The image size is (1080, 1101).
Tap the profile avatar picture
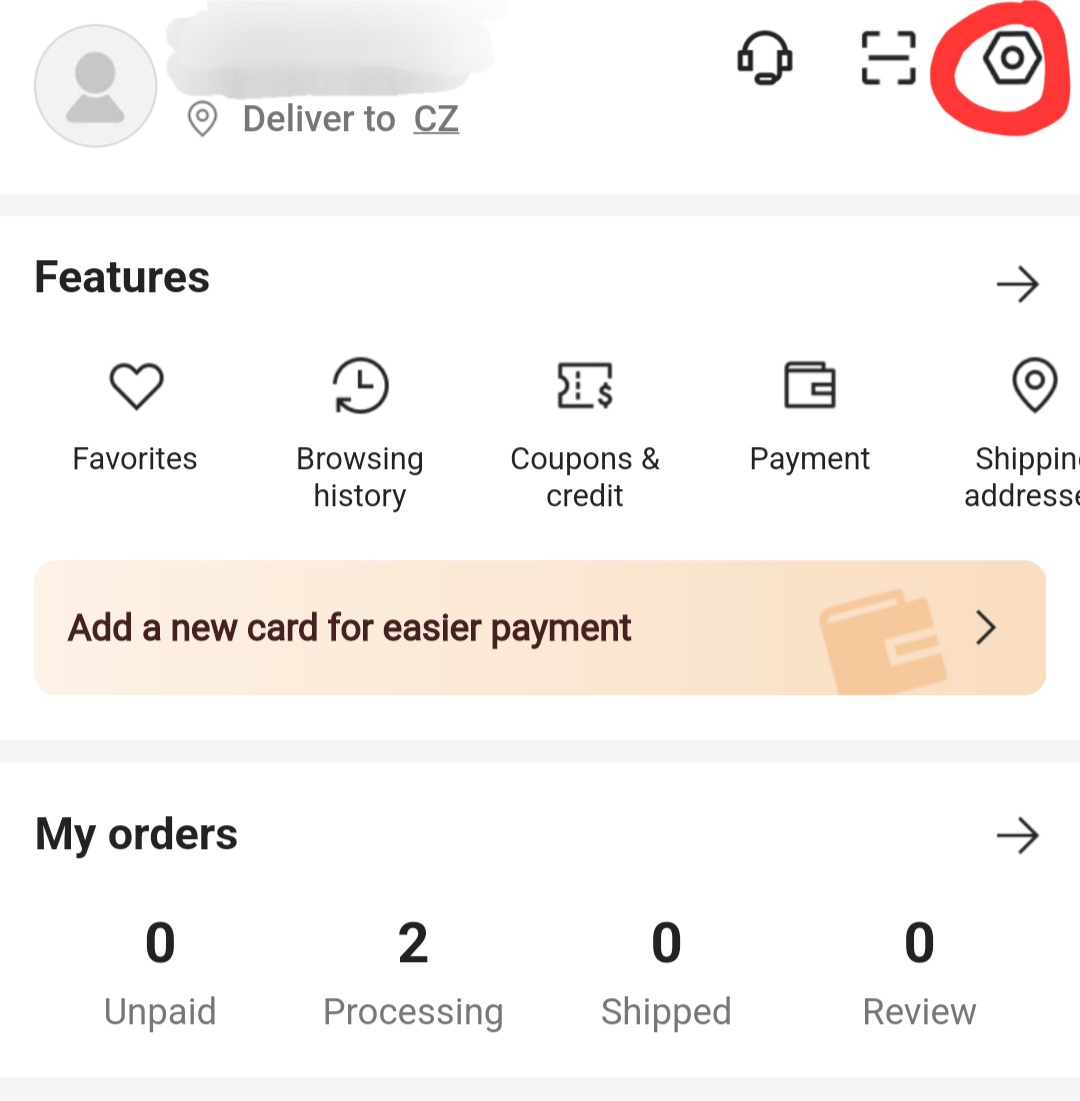(x=95, y=86)
